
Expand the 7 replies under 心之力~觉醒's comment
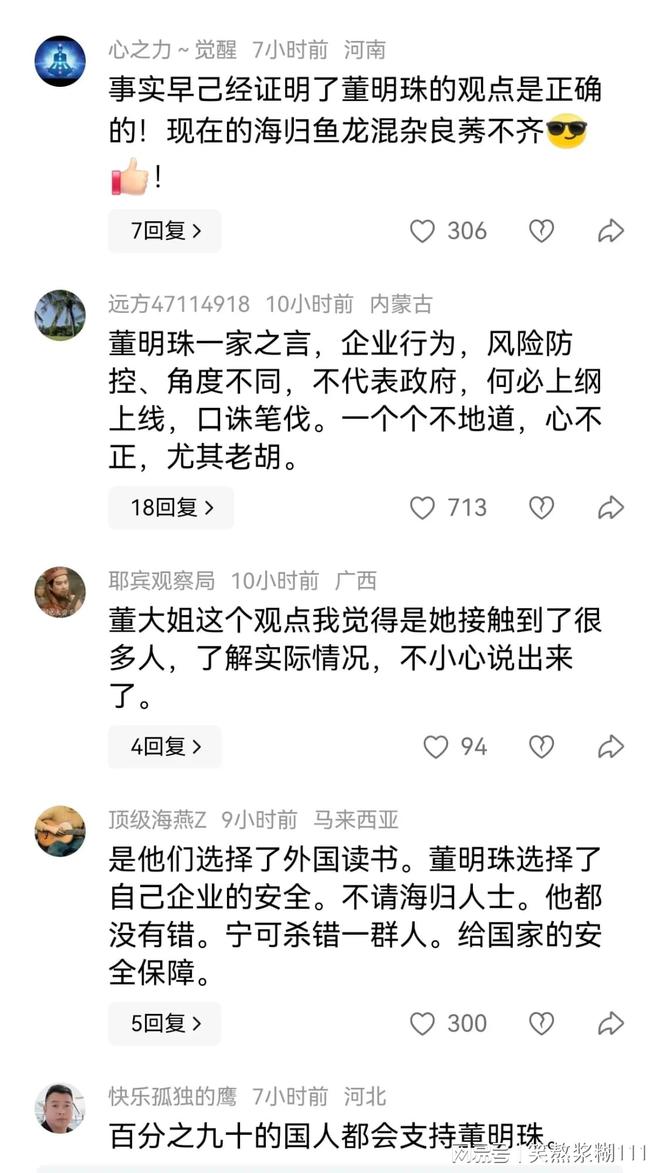coord(165,231)
